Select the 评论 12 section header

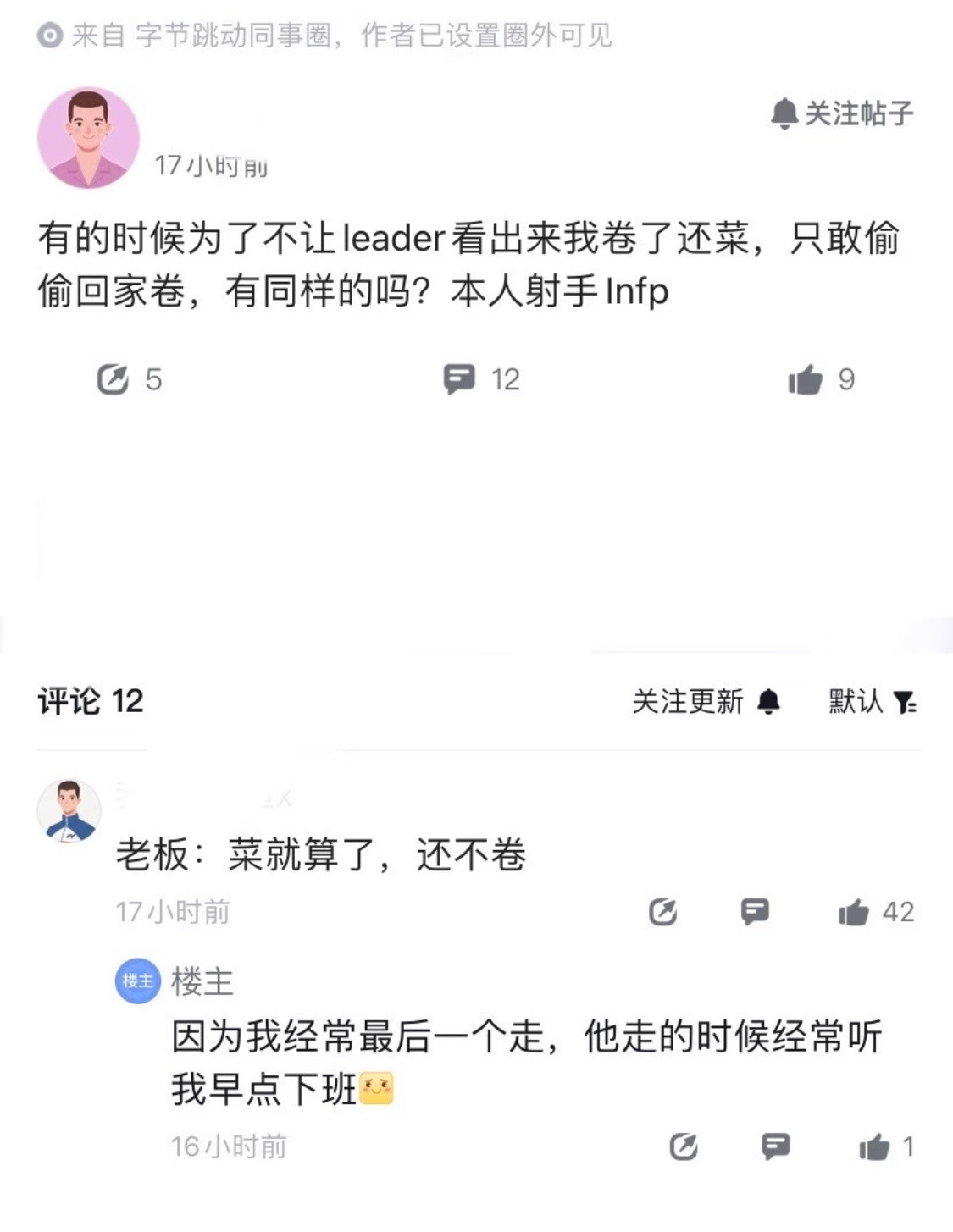click(x=91, y=699)
